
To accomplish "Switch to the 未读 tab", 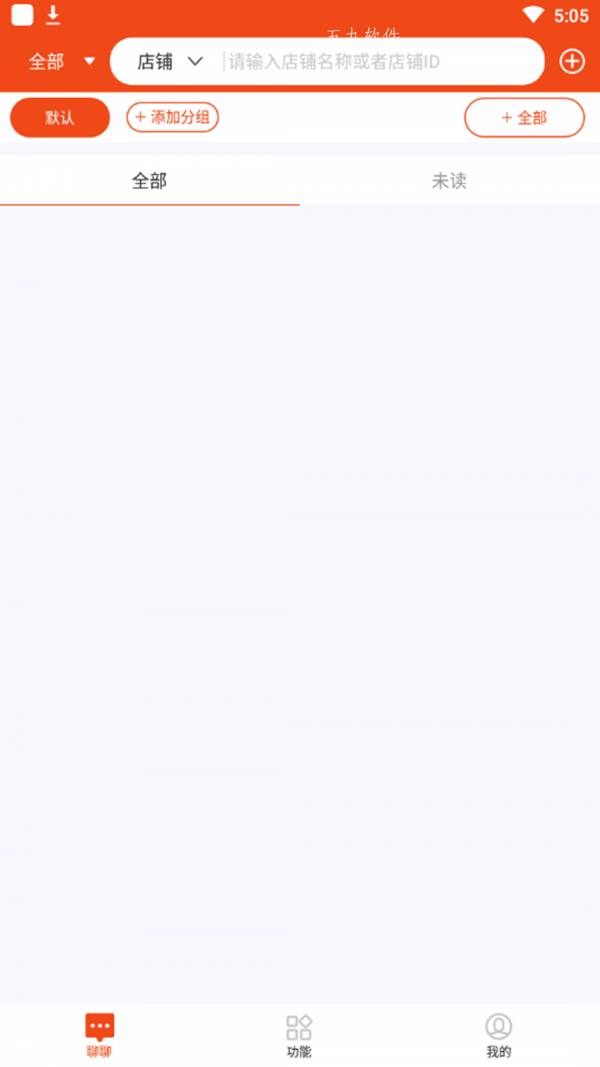I will 449,181.
